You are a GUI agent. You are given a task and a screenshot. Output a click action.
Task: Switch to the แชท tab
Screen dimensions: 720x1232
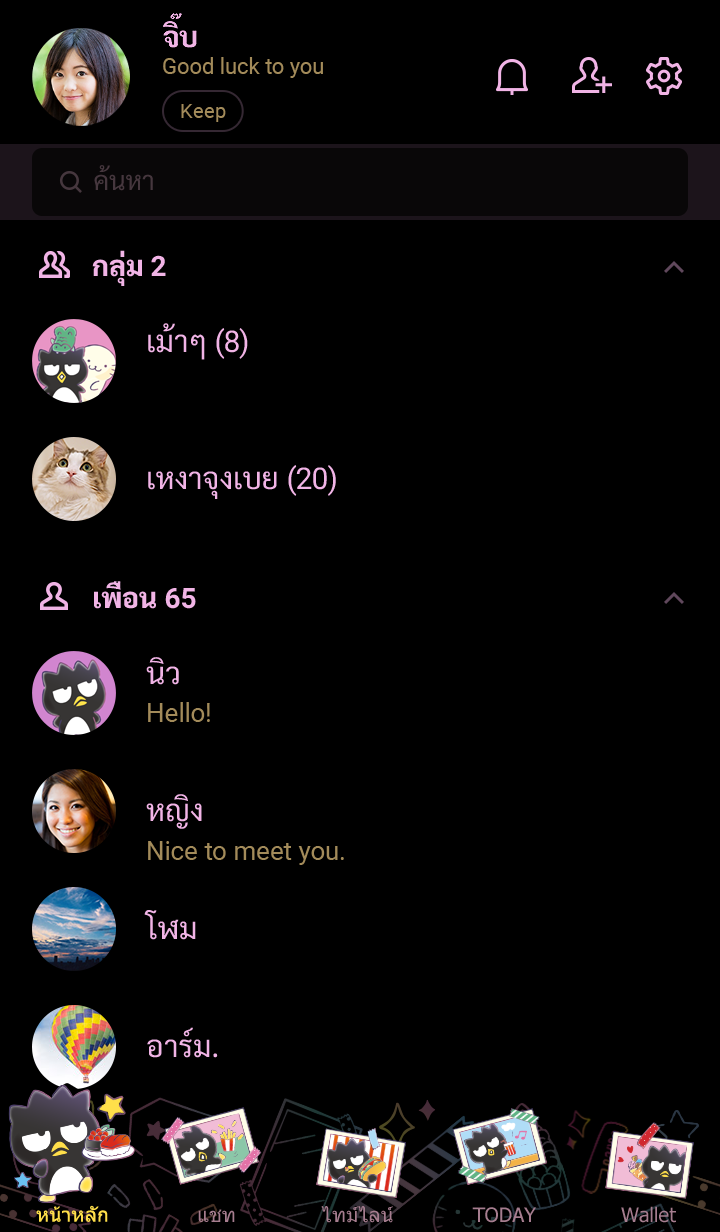tap(215, 1170)
